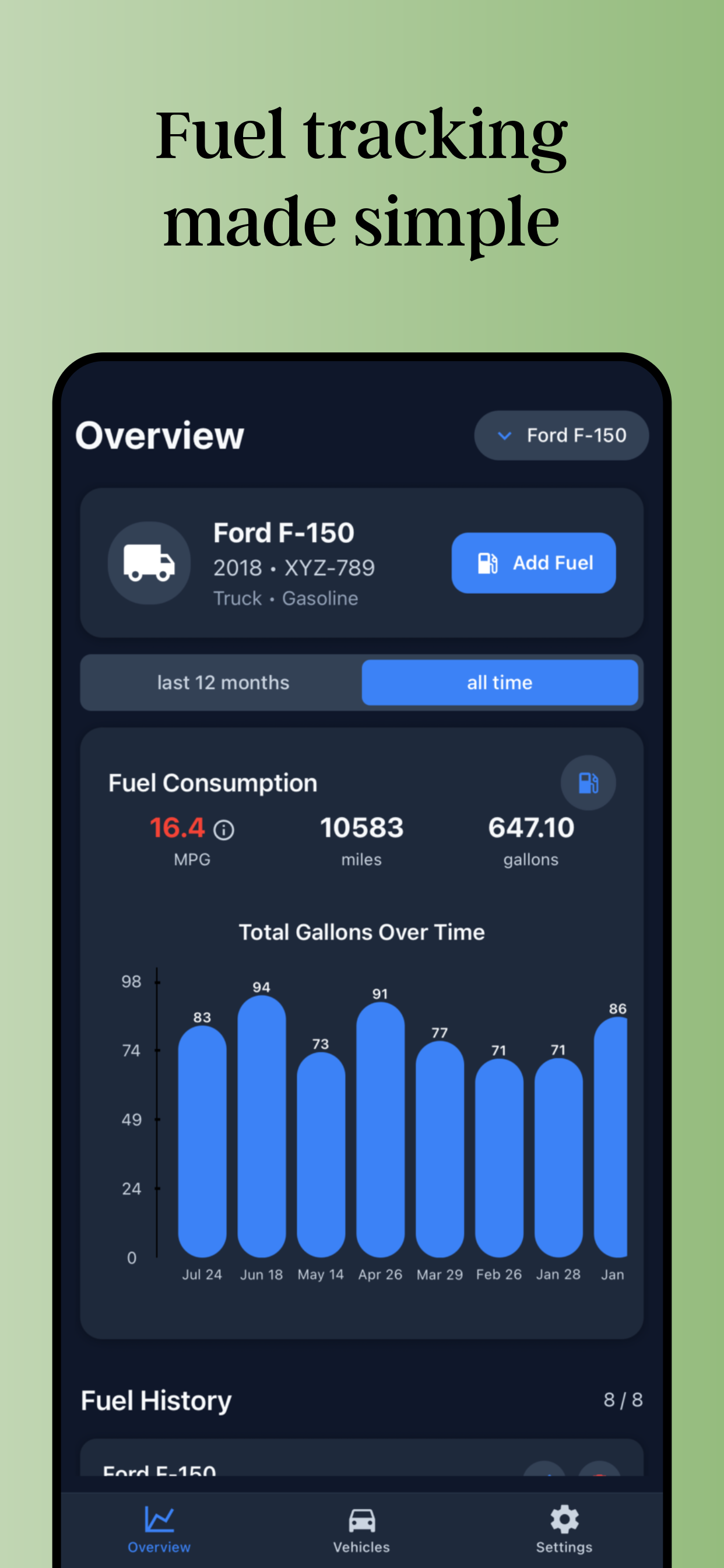The width and height of the screenshot is (724, 1568).
Task: Tap the fuel pump icon on the Fuel Consumption card
Action: click(588, 783)
